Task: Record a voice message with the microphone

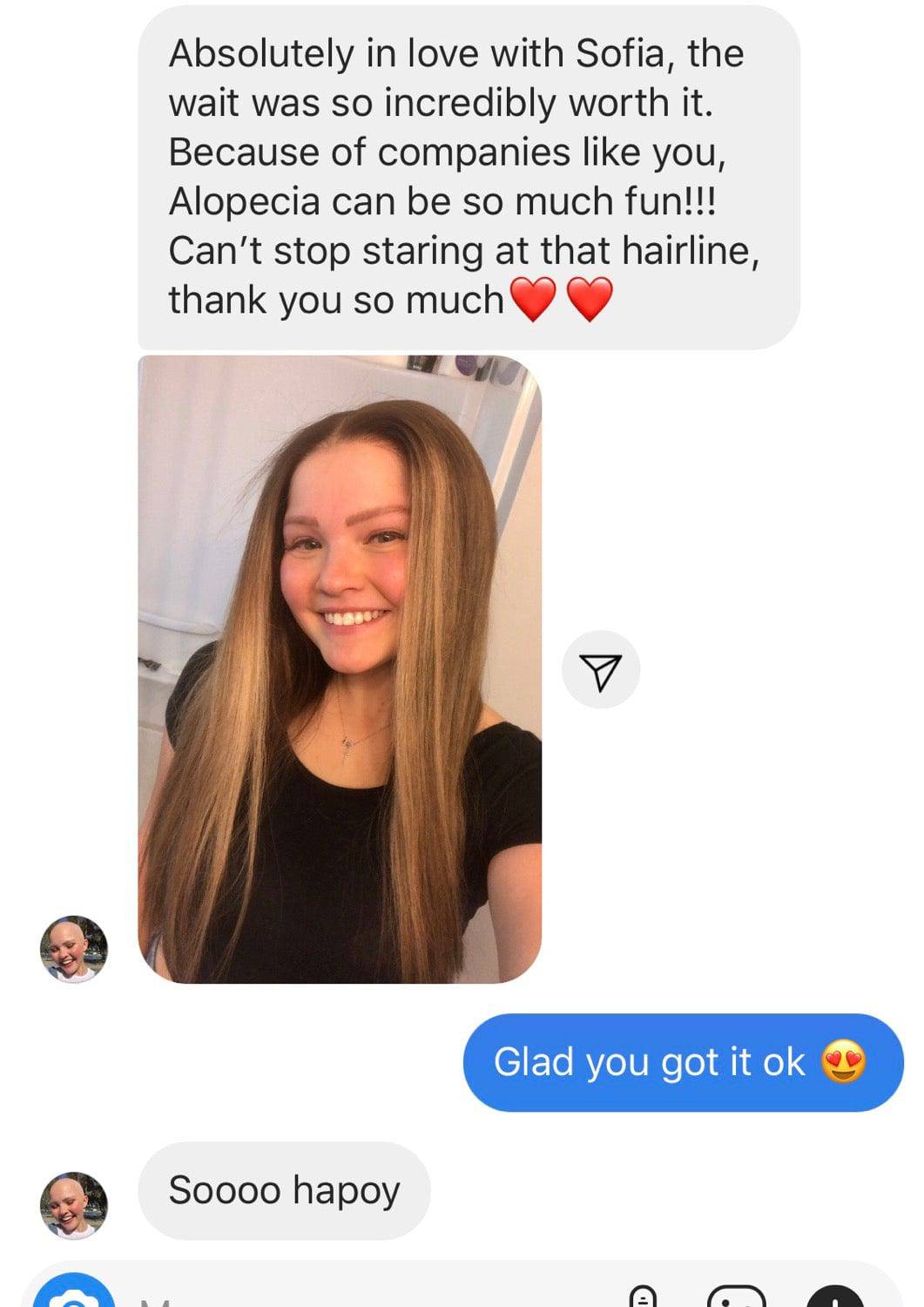Action: (642, 1298)
